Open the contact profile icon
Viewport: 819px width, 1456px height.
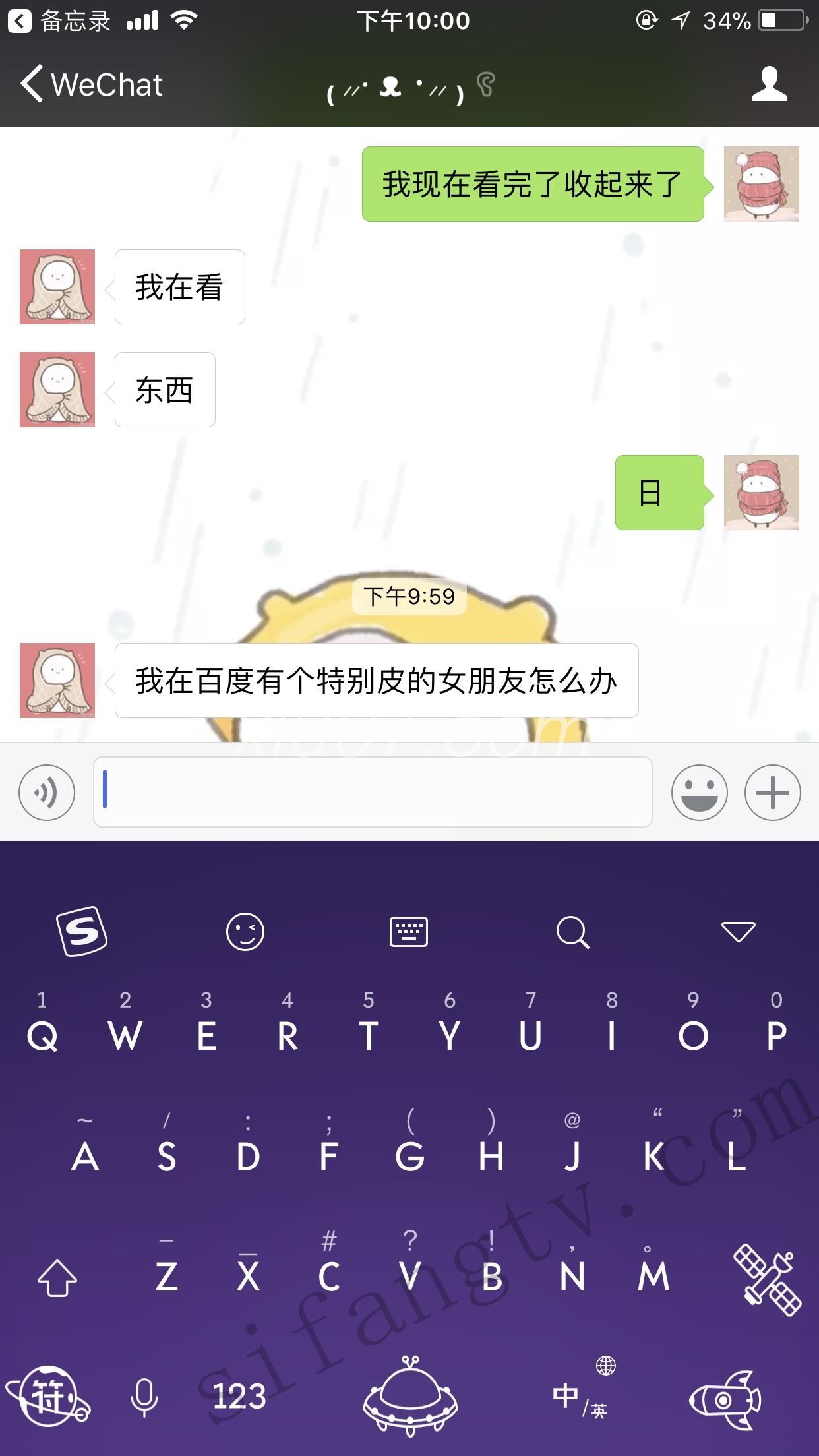point(769,84)
